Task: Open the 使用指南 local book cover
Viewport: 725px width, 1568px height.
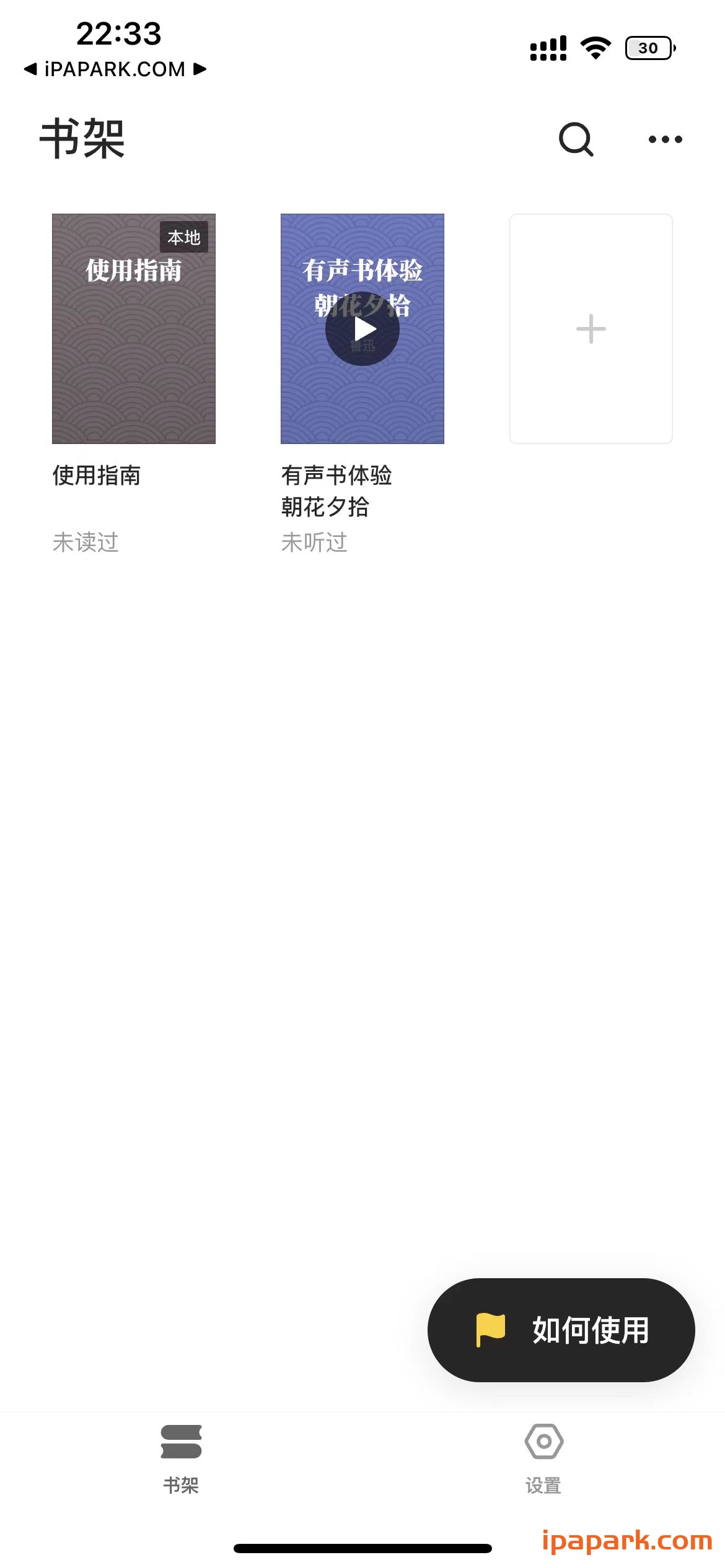Action: [x=133, y=329]
